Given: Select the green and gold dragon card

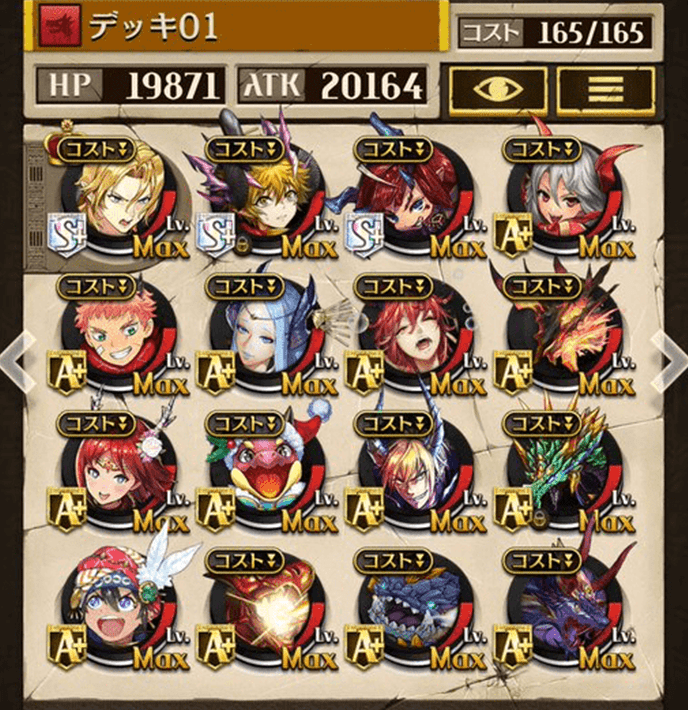Looking at the screenshot, I should (x=565, y=472).
